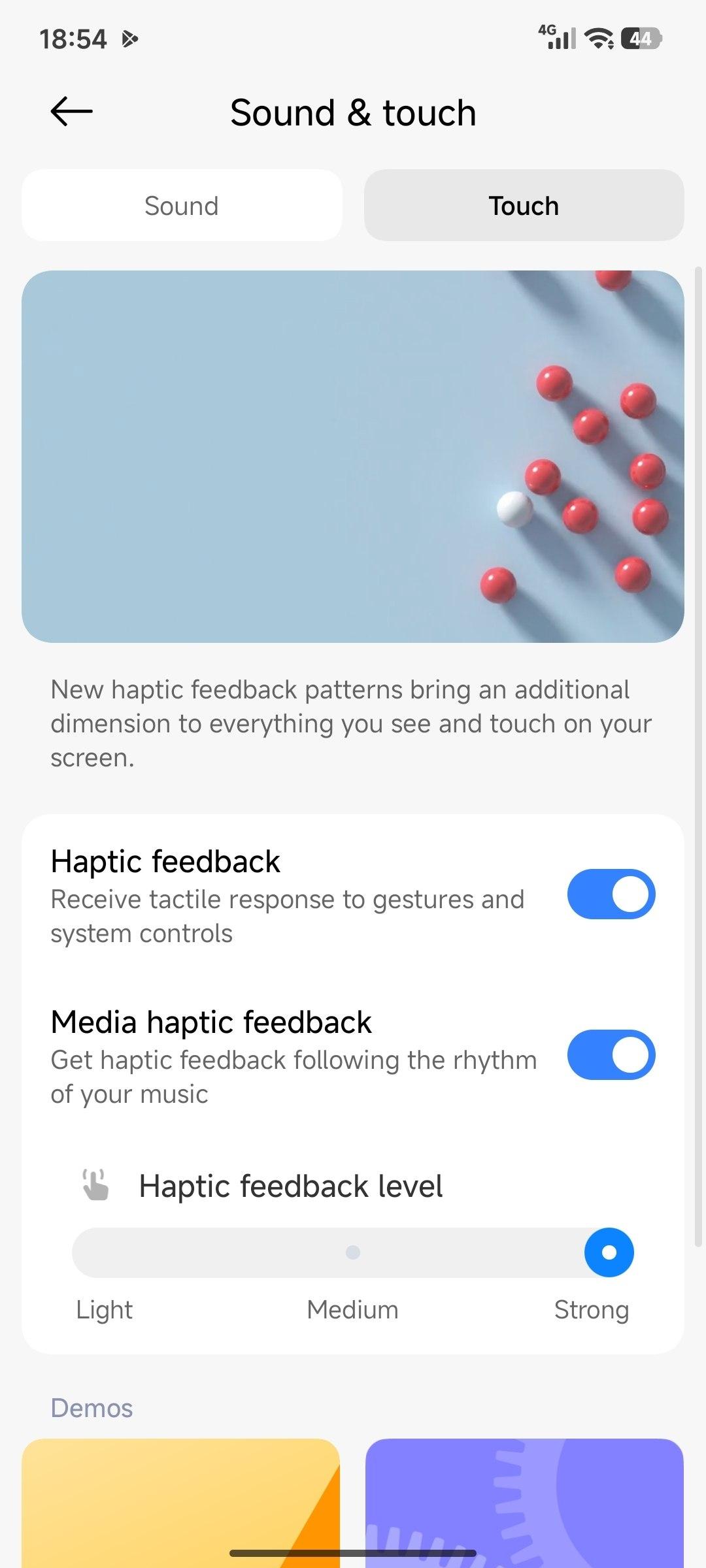Select the Touch tab
706x1568 pixels.
(524, 206)
